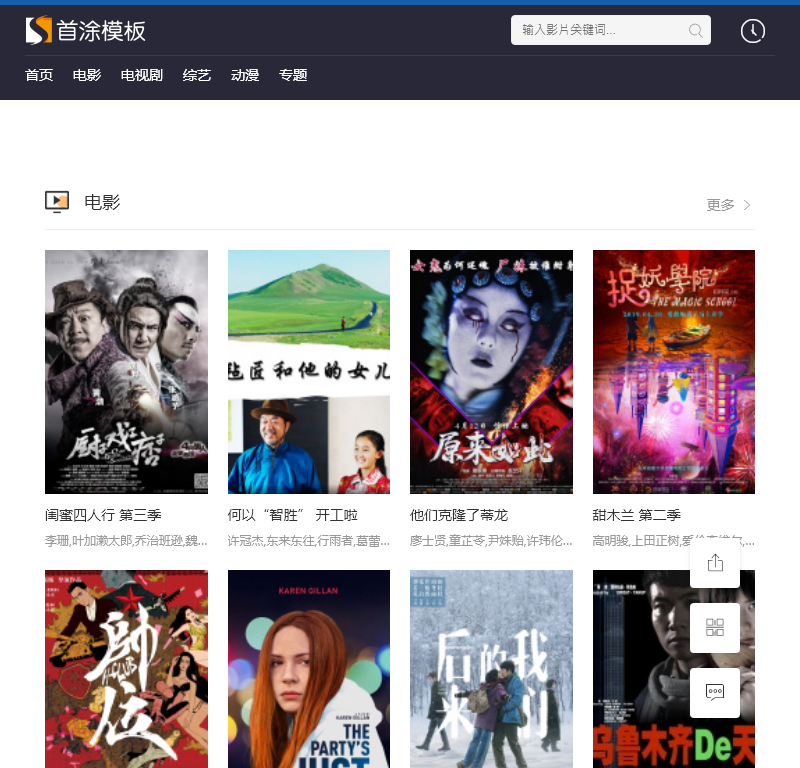This screenshot has height=768, width=800.
Task: Open the snowy couple movie poster
Action: click(x=491, y=668)
